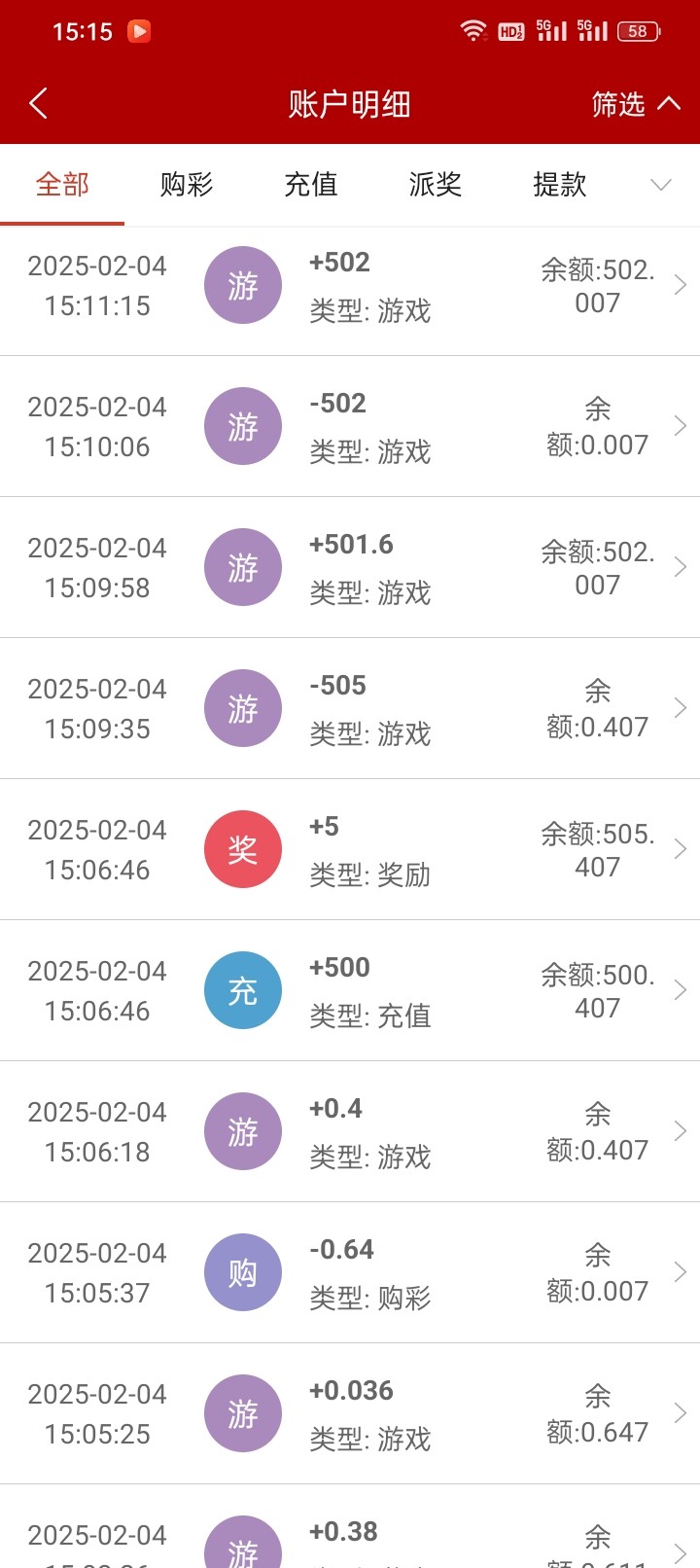This screenshot has height=1568, width=700.
Task: Open the -502 game record at 15:10:06
Action: click(350, 426)
